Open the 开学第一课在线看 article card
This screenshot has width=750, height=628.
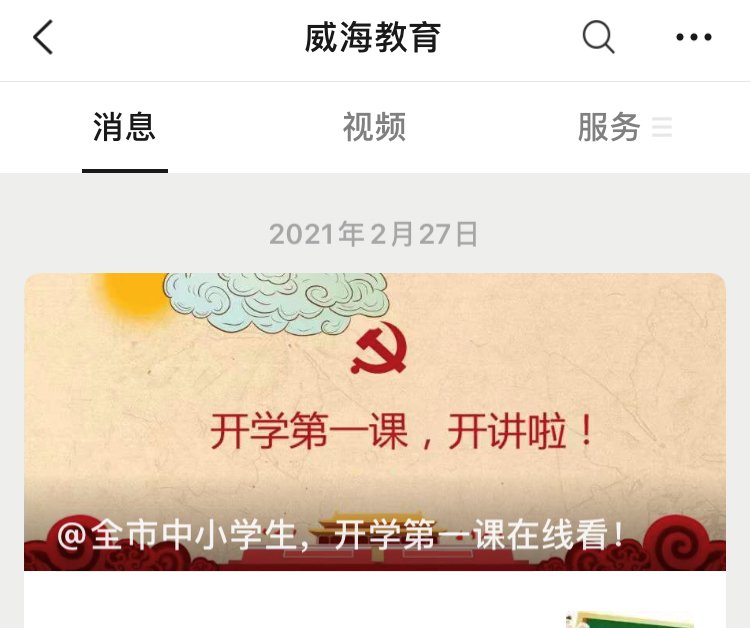tap(375, 421)
